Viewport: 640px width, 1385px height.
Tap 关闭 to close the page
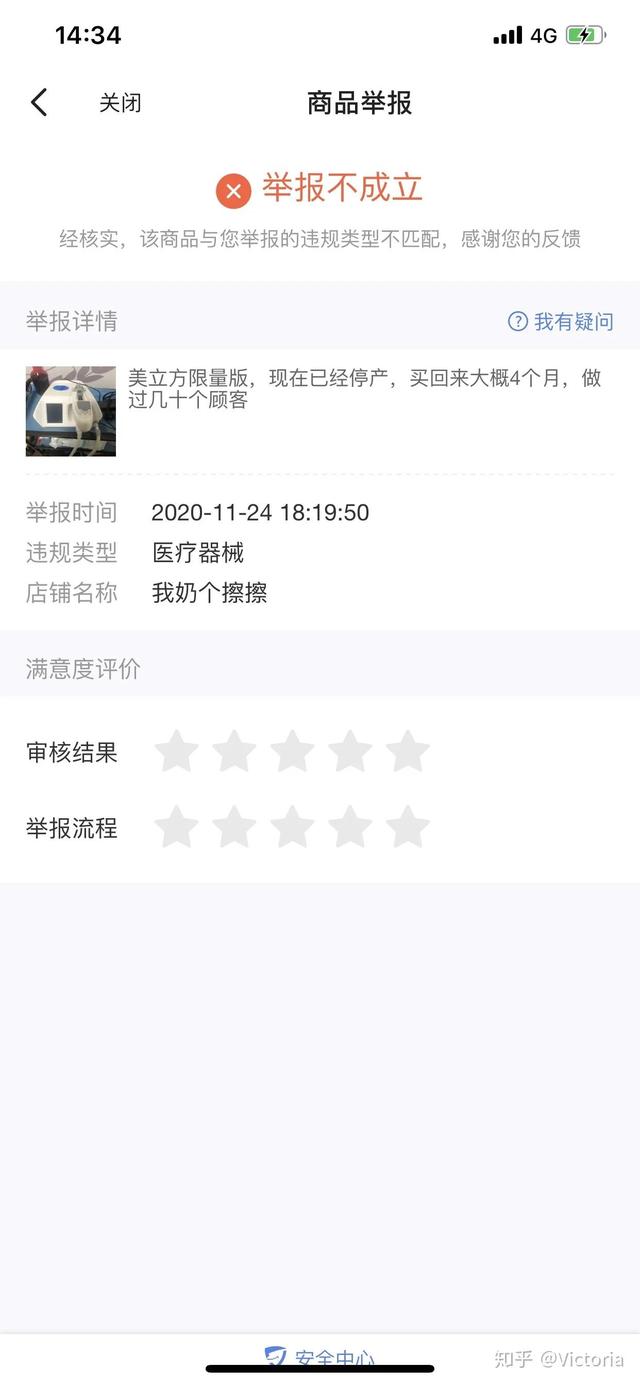pyautogui.click(x=120, y=103)
